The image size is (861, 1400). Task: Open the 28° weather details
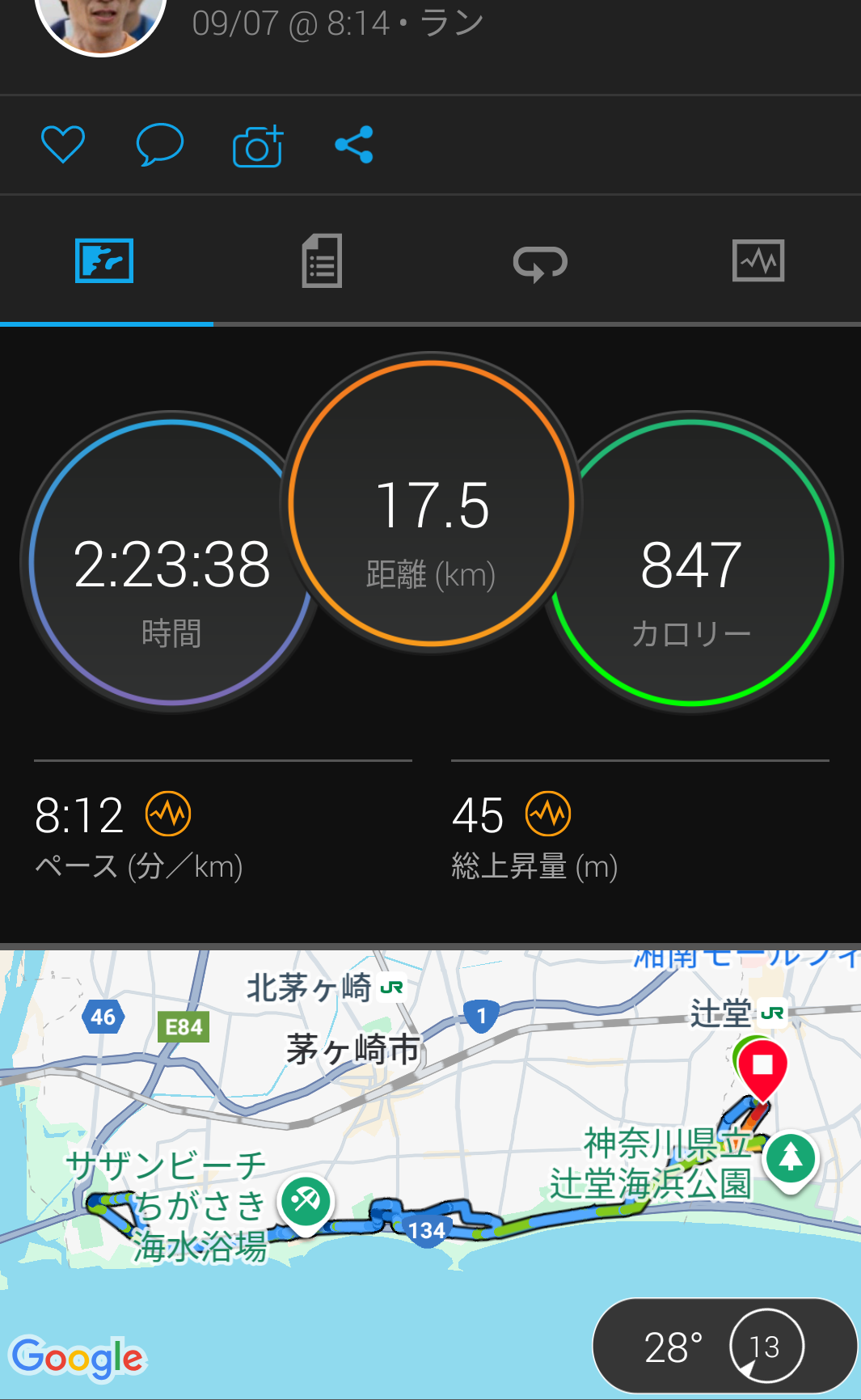(x=724, y=1347)
